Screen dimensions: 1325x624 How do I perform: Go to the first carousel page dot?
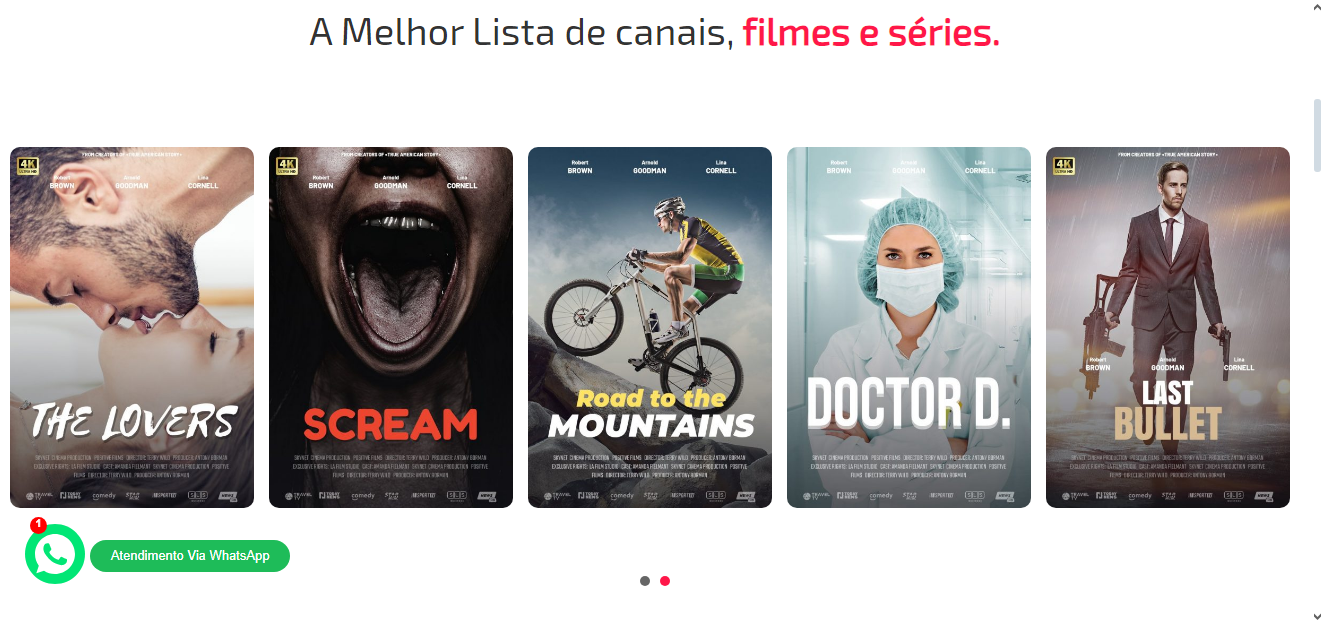645,581
